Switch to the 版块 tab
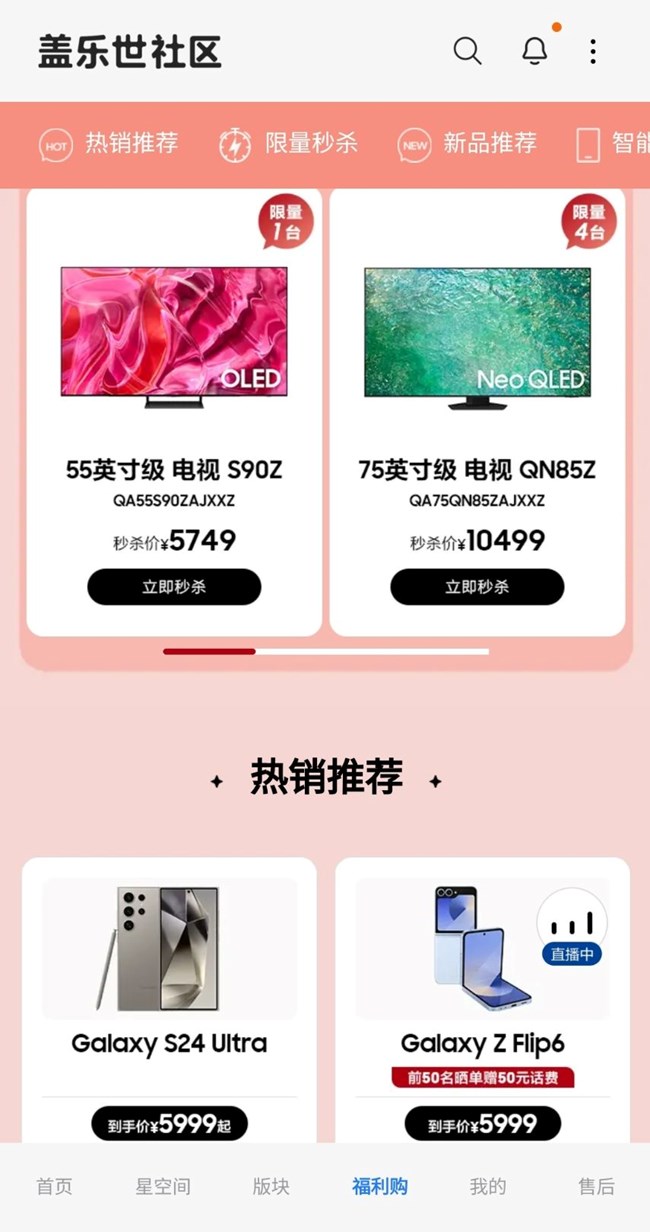Screen dimensions: 650x1232 click(x=271, y=1187)
